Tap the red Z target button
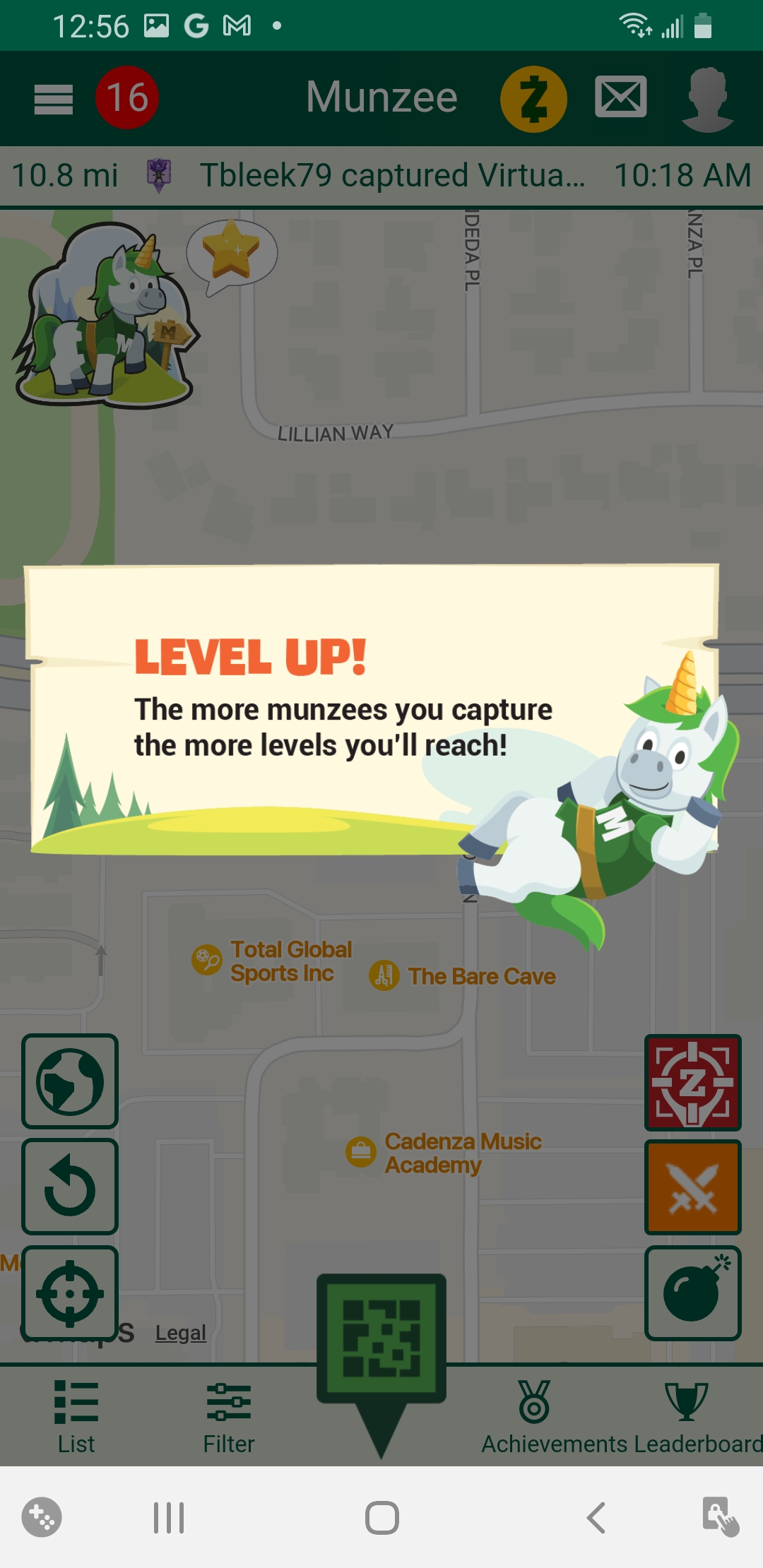 (693, 1083)
